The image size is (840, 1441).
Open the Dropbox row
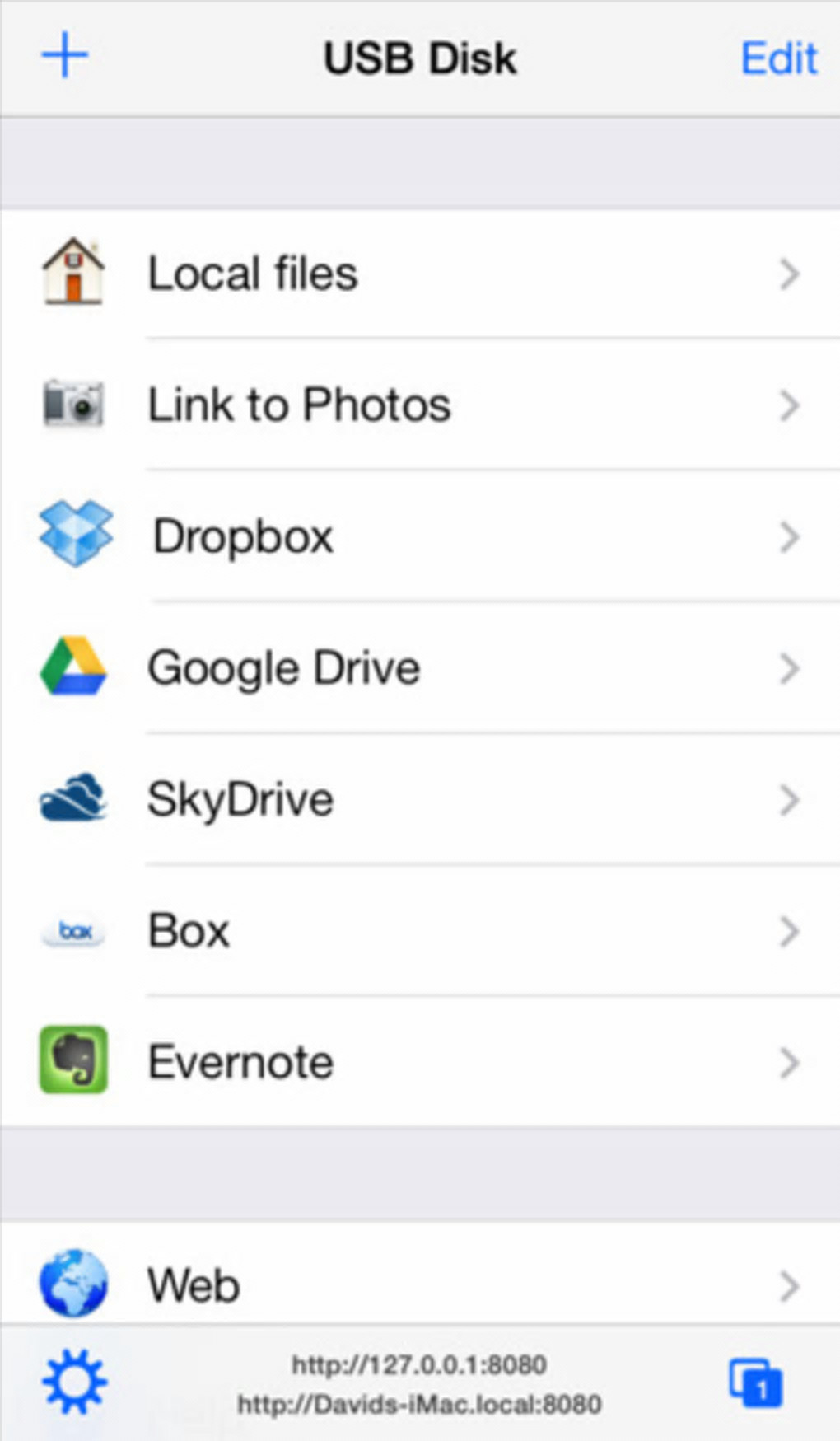click(420, 536)
